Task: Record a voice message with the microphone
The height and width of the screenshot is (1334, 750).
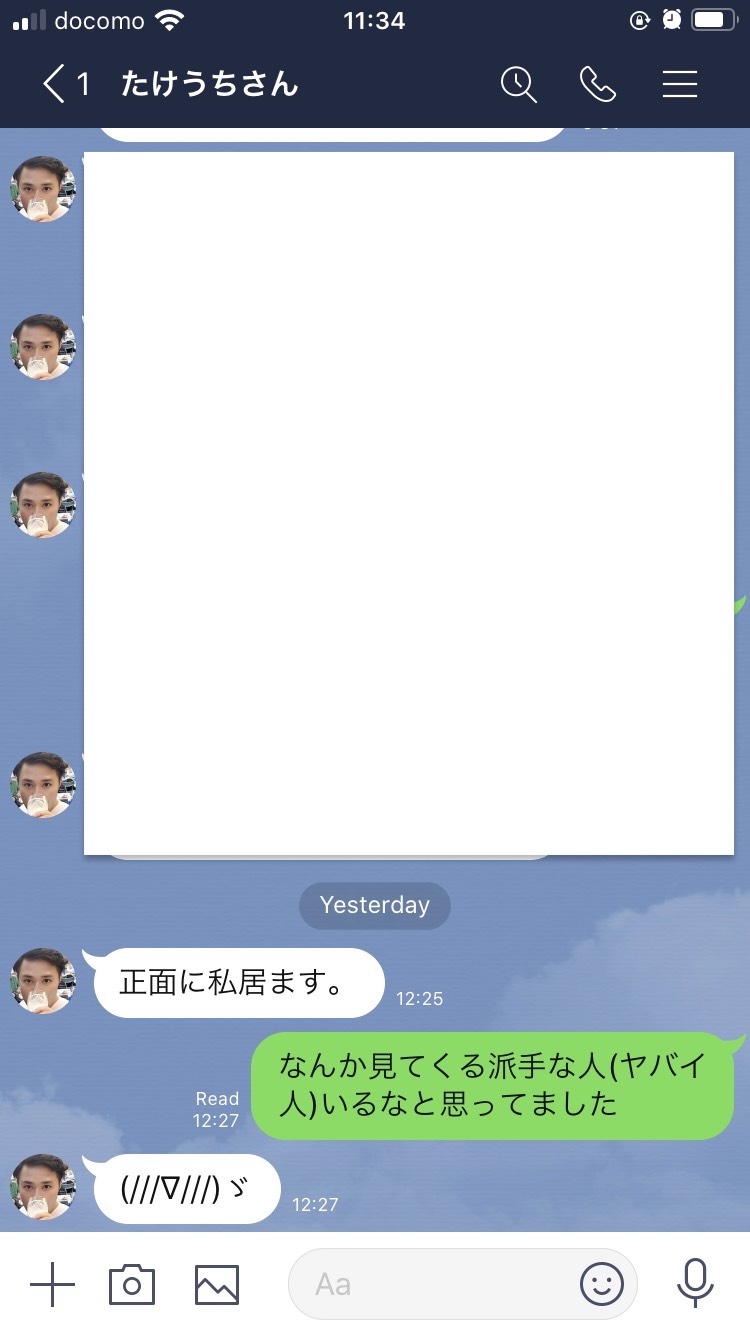Action: click(x=695, y=1284)
